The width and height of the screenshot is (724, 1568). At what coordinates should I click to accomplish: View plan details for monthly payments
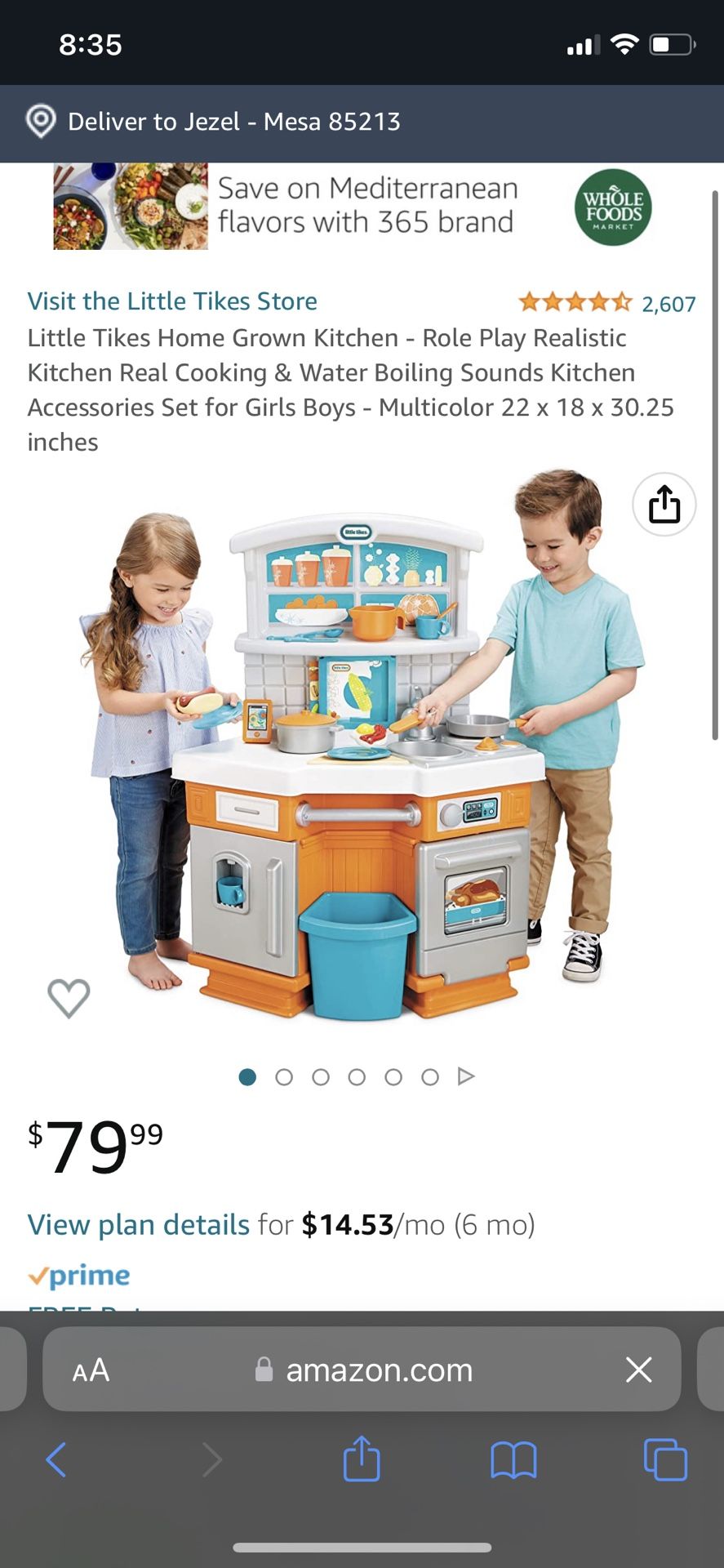click(x=139, y=1225)
